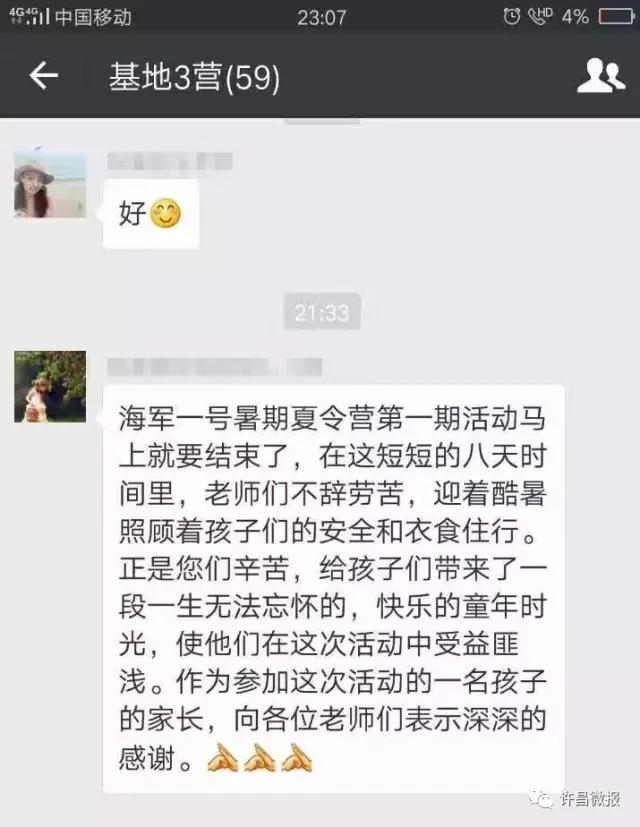Open group members and chat info

(x=600, y=76)
